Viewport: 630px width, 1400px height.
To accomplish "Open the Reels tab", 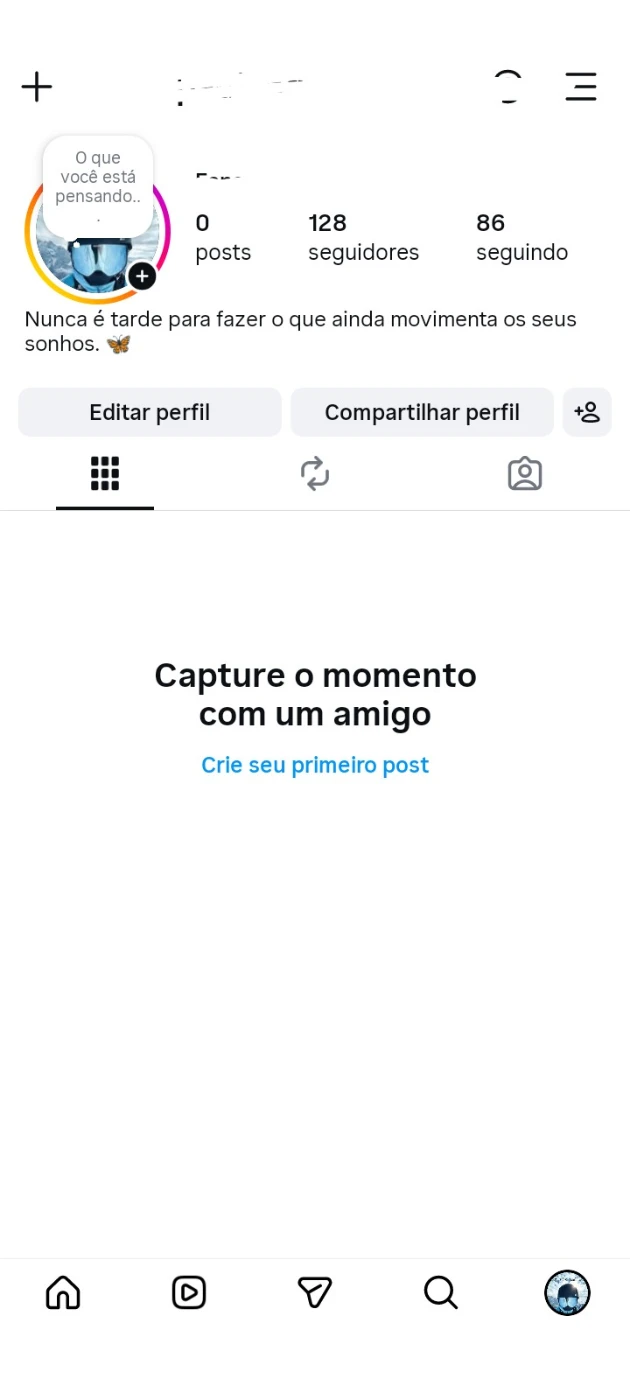I will click(189, 1292).
